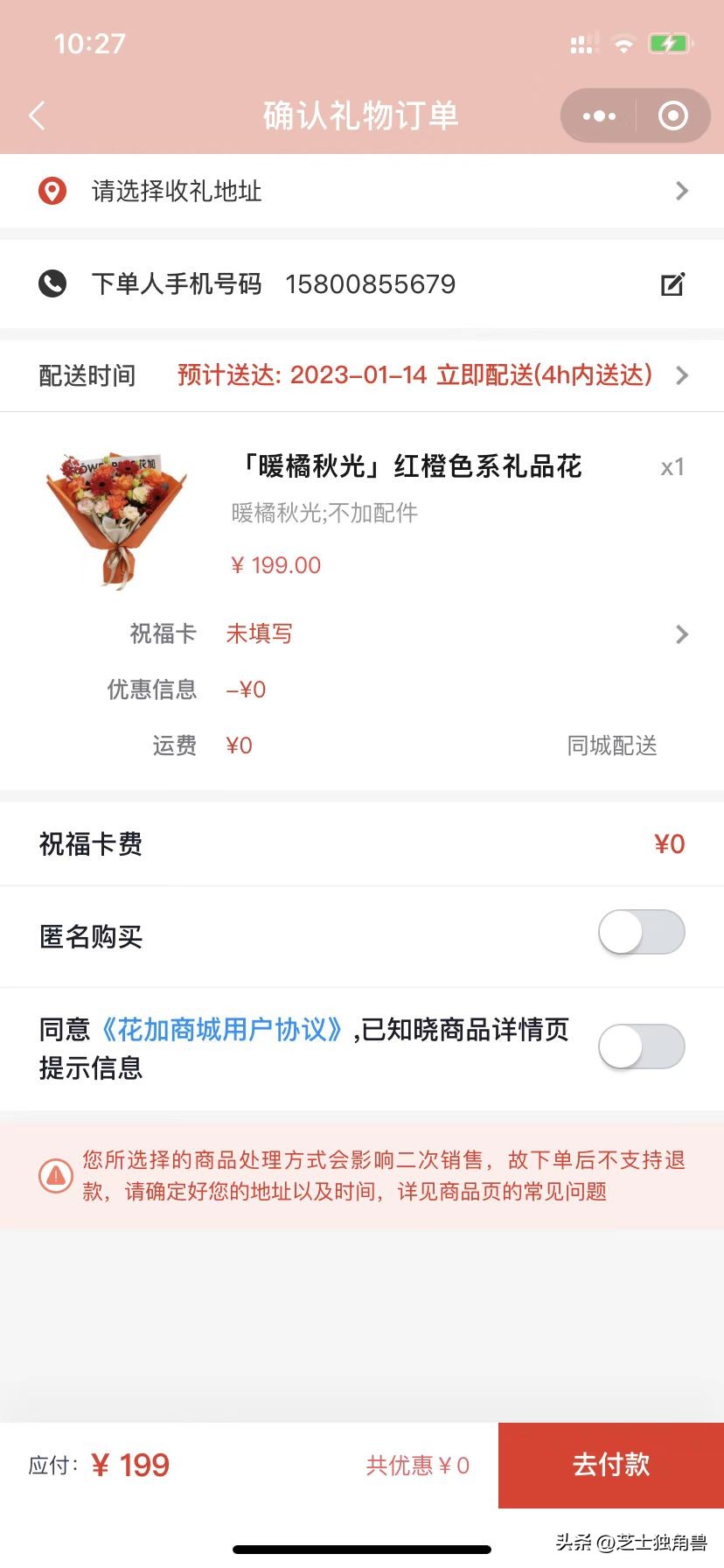Expand the 请选择收礼地址 address row chevron
Image resolution: width=724 pixels, height=1568 pixels.
point(682,191)
